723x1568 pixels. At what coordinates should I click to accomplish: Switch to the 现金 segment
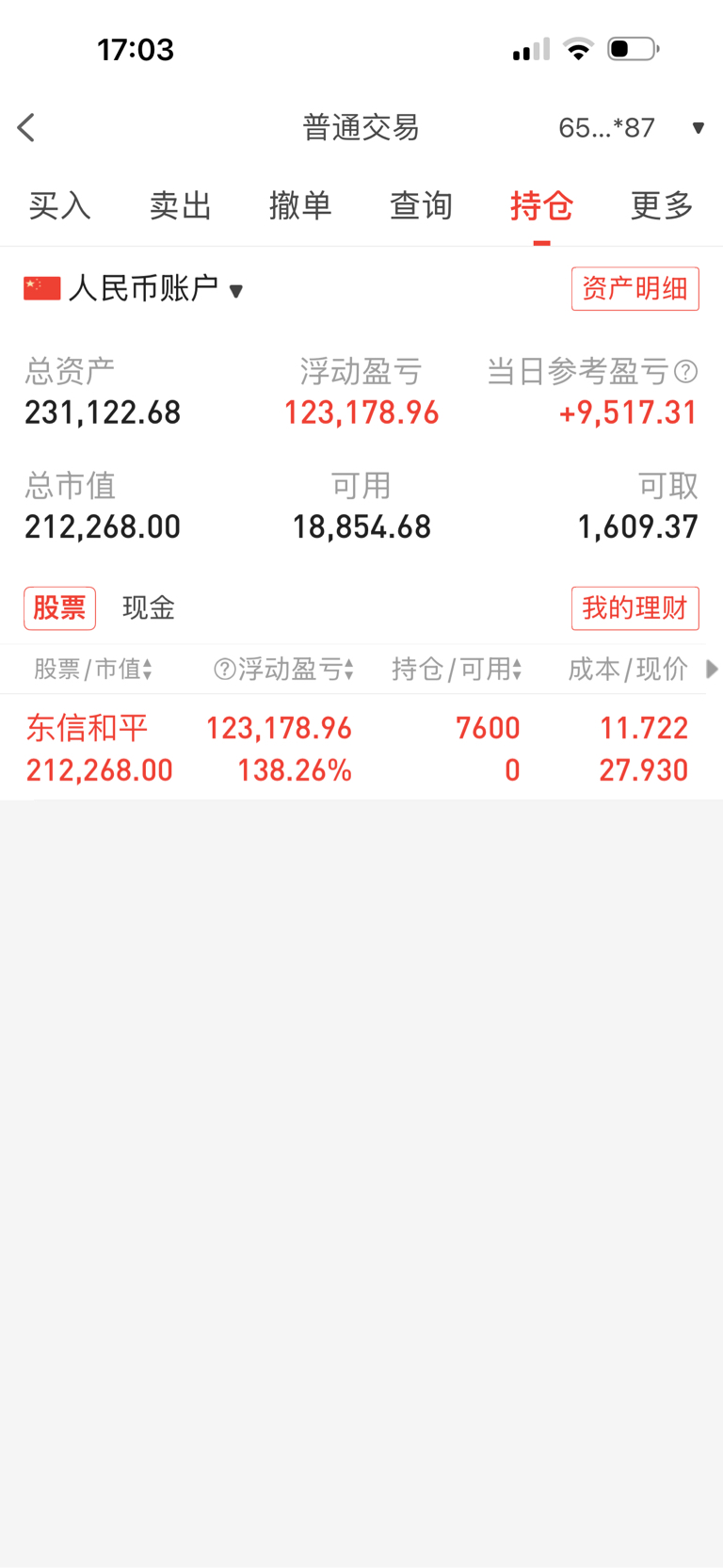pyautogui.click(x=149, y=607)
